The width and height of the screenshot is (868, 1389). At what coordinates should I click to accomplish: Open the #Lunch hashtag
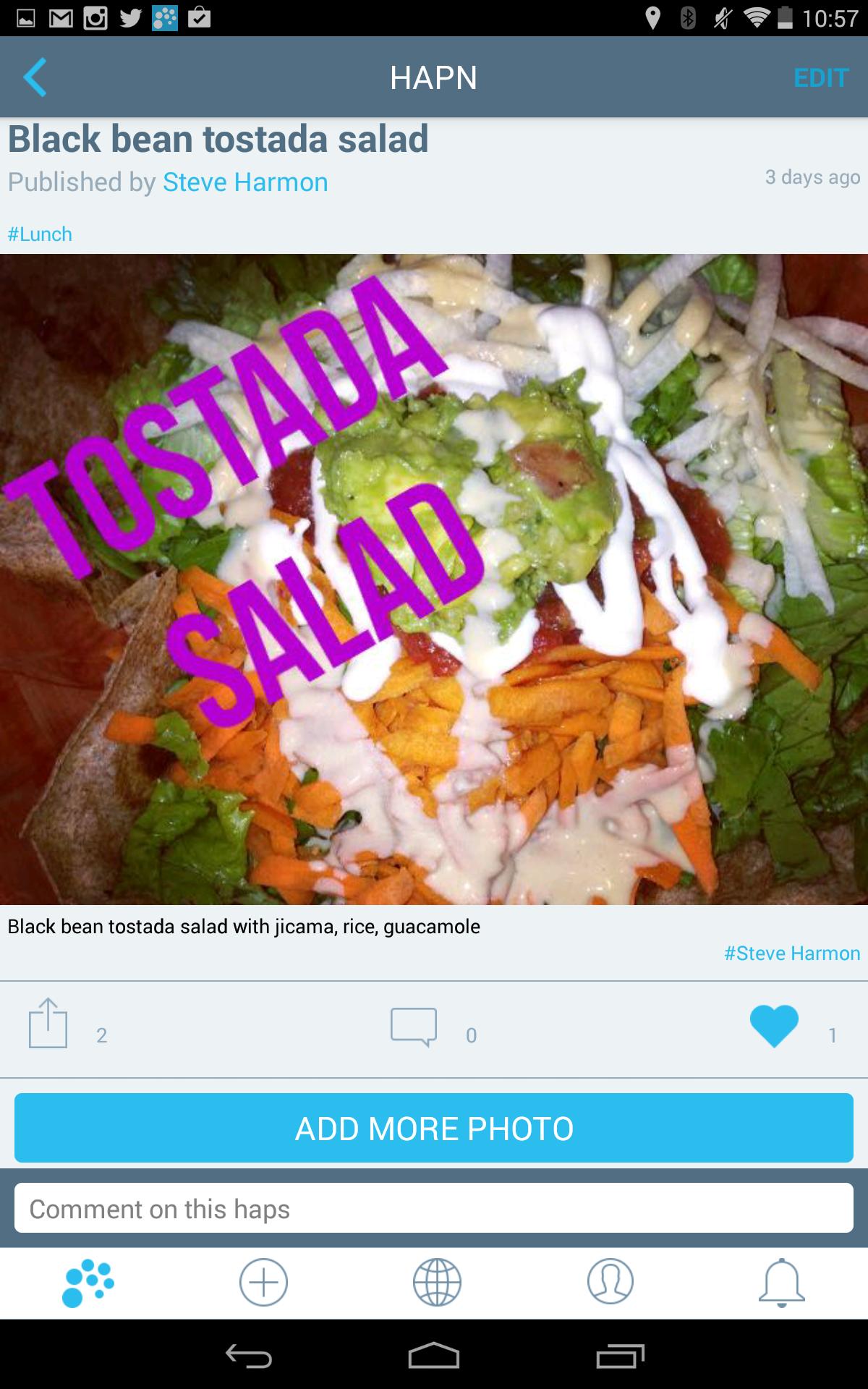pyautogui.click(x=40, y=234)
